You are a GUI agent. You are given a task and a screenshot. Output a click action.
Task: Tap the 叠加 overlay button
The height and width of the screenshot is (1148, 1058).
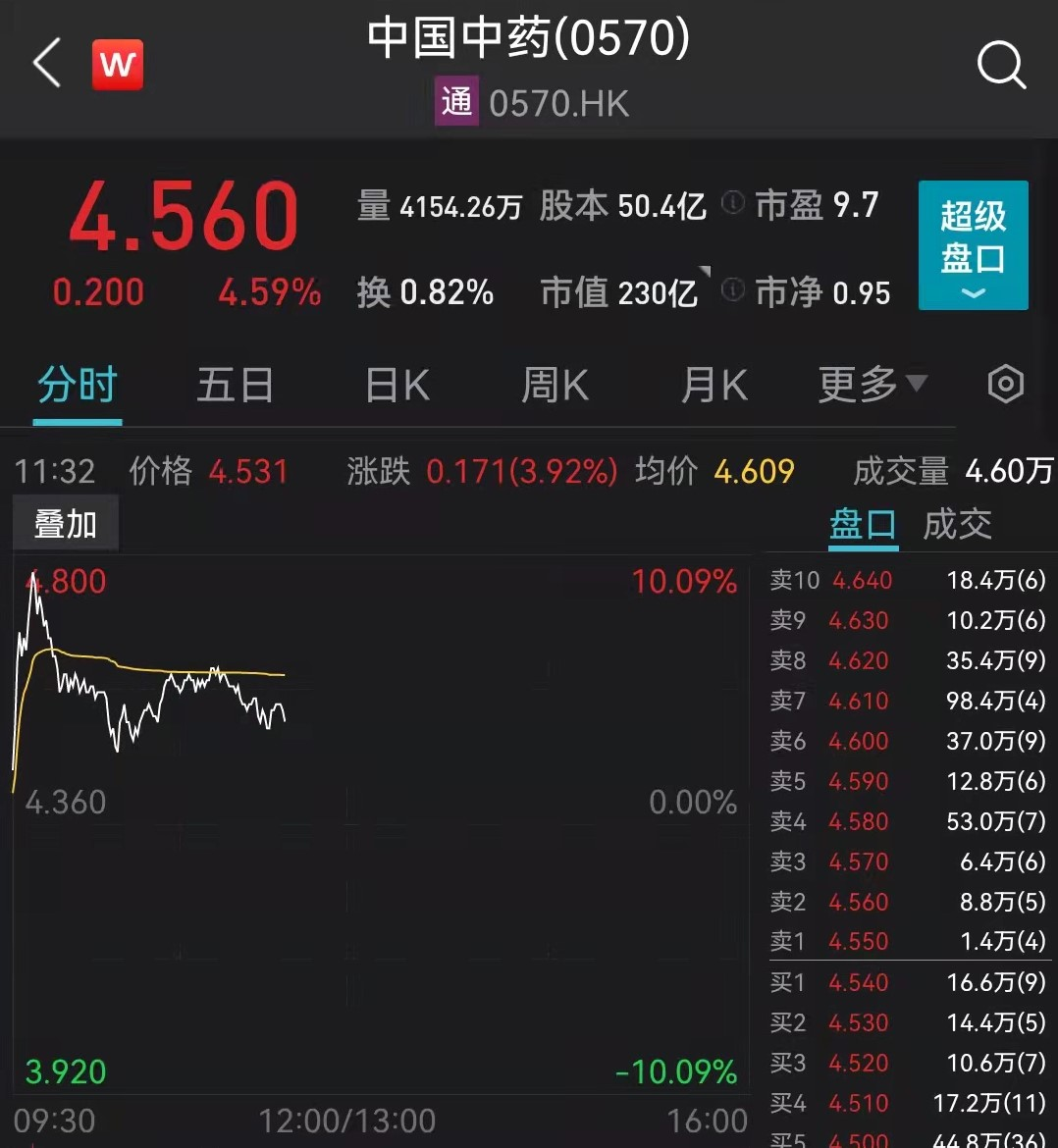(x=66, y=524)
